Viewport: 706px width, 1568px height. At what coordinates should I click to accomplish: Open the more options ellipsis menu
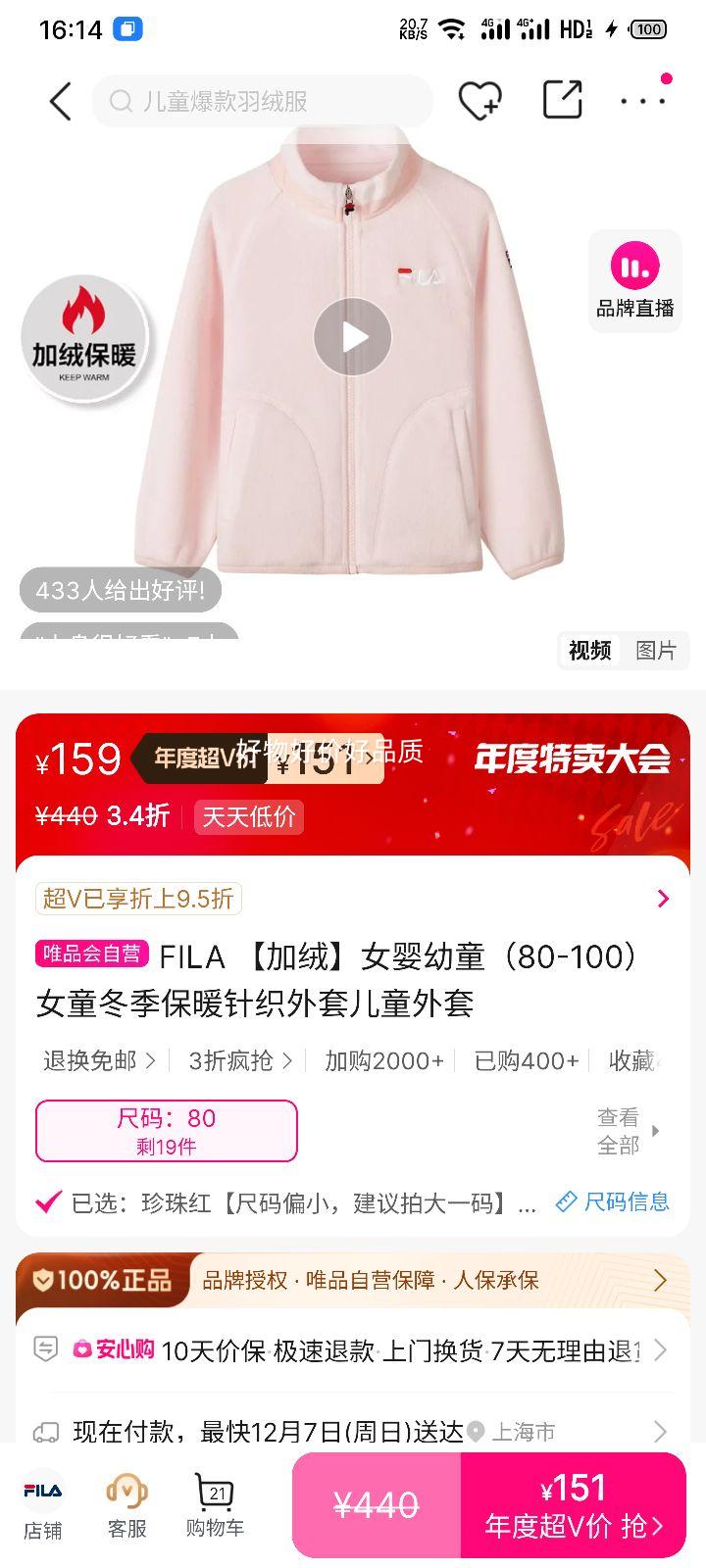[x=643, y=99]
